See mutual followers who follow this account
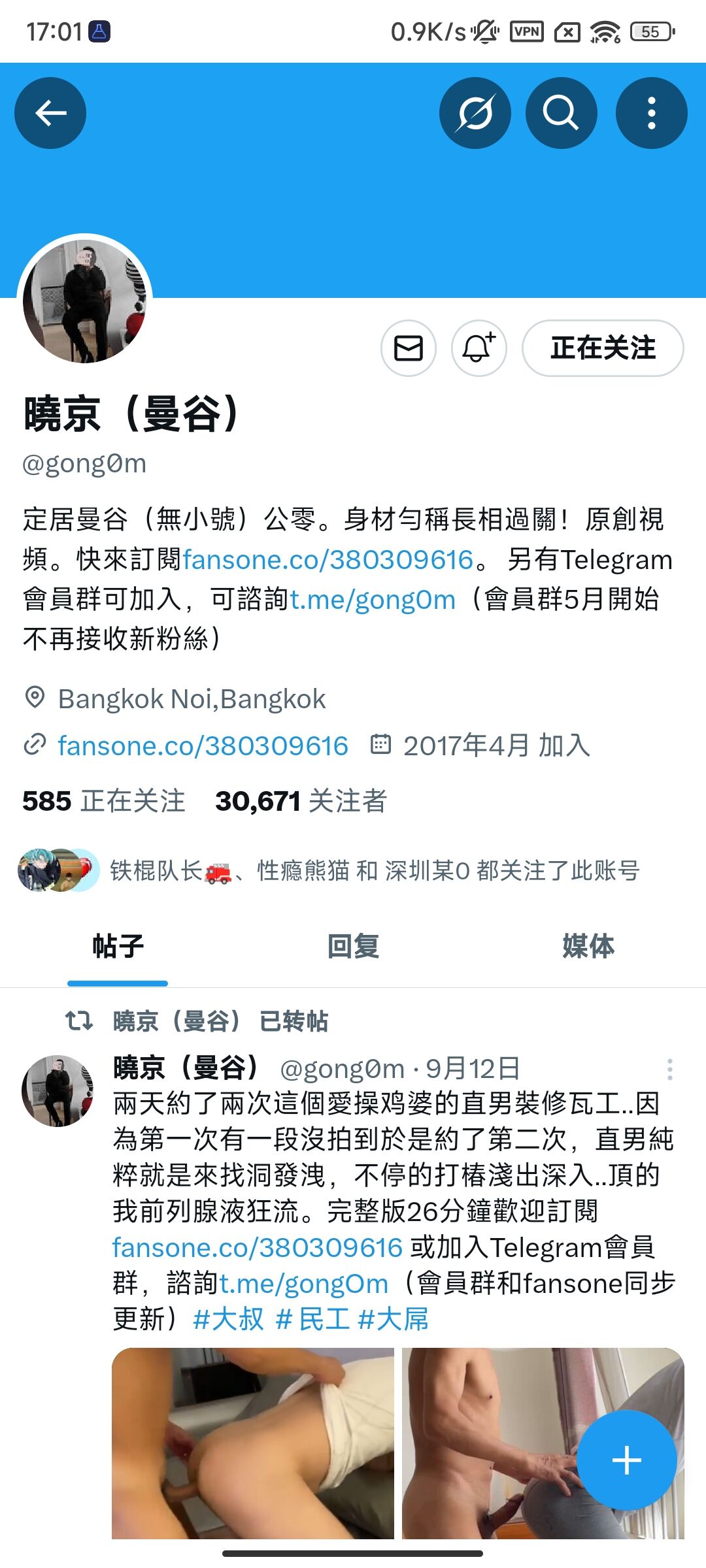Screen dimensions: 706x1568 pos(374,870)
